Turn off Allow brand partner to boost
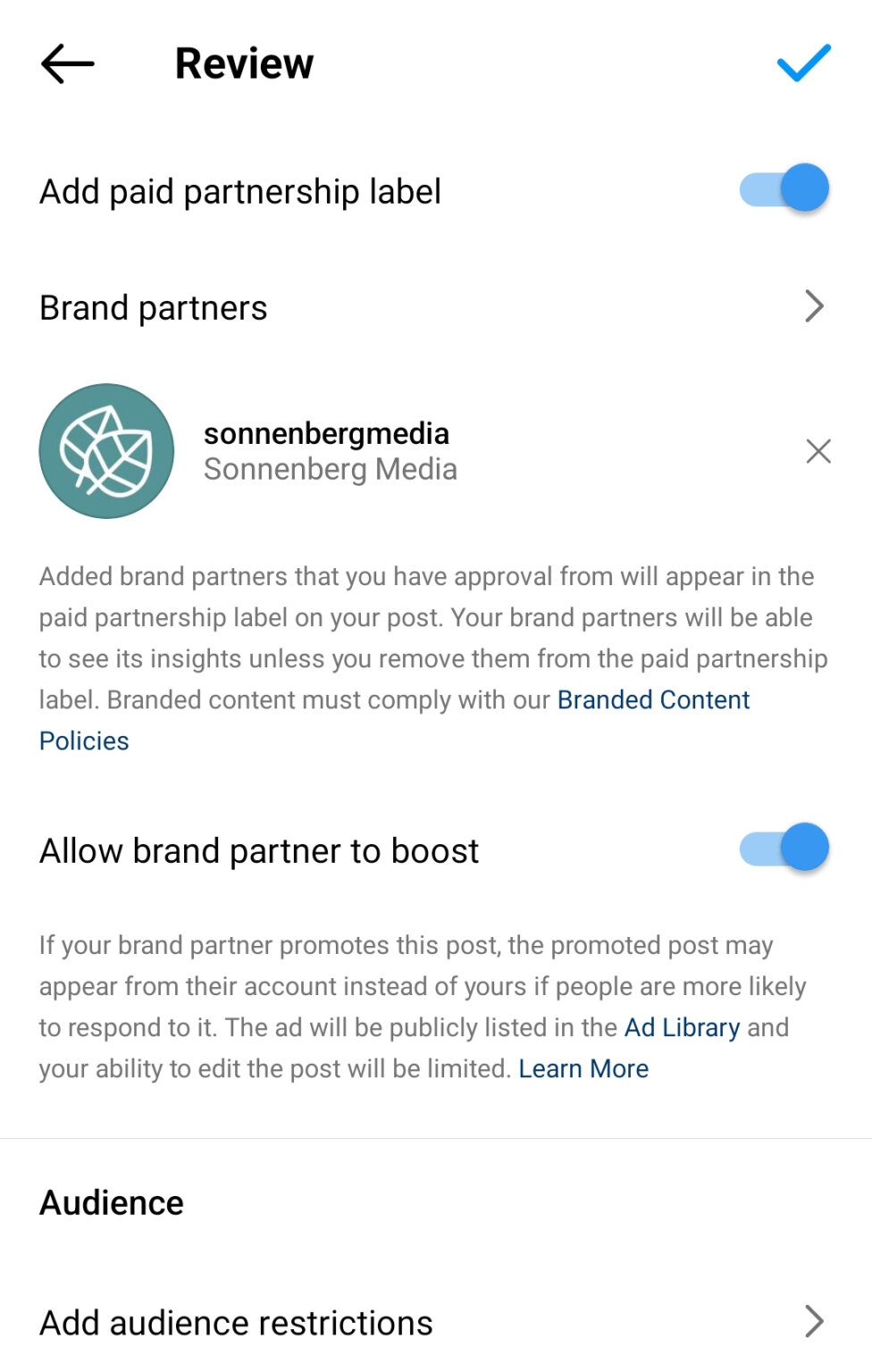 (x=783, y=847)
